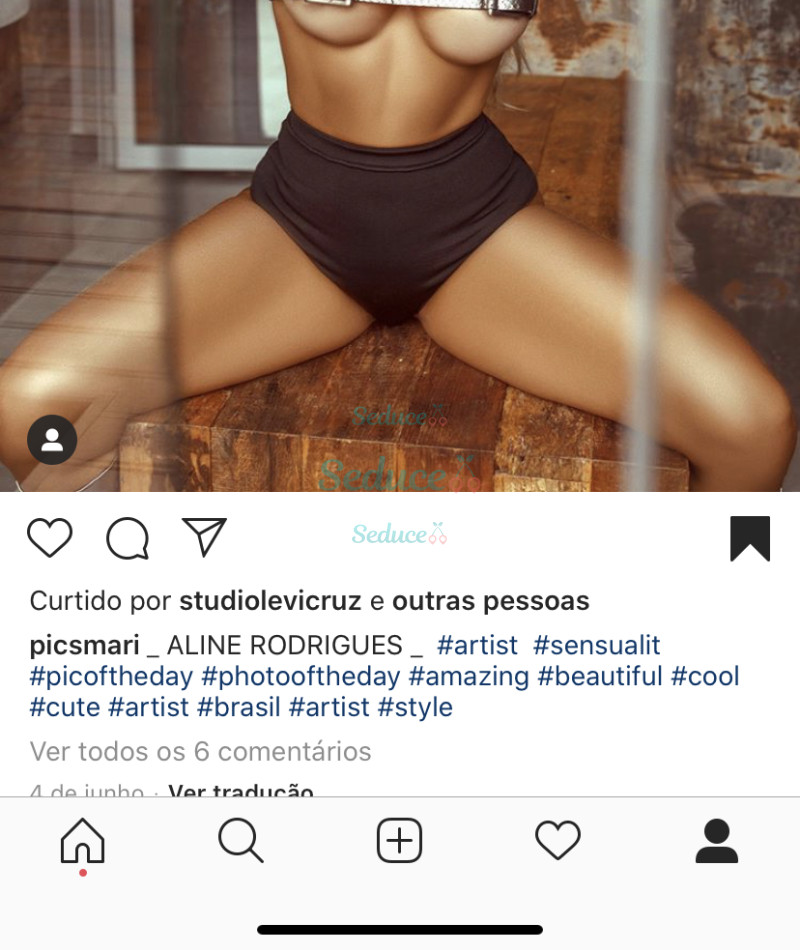This screenshot has height=950, width=800.
Task: Open the picsmari profile from the caption
Action: point(84,645)
